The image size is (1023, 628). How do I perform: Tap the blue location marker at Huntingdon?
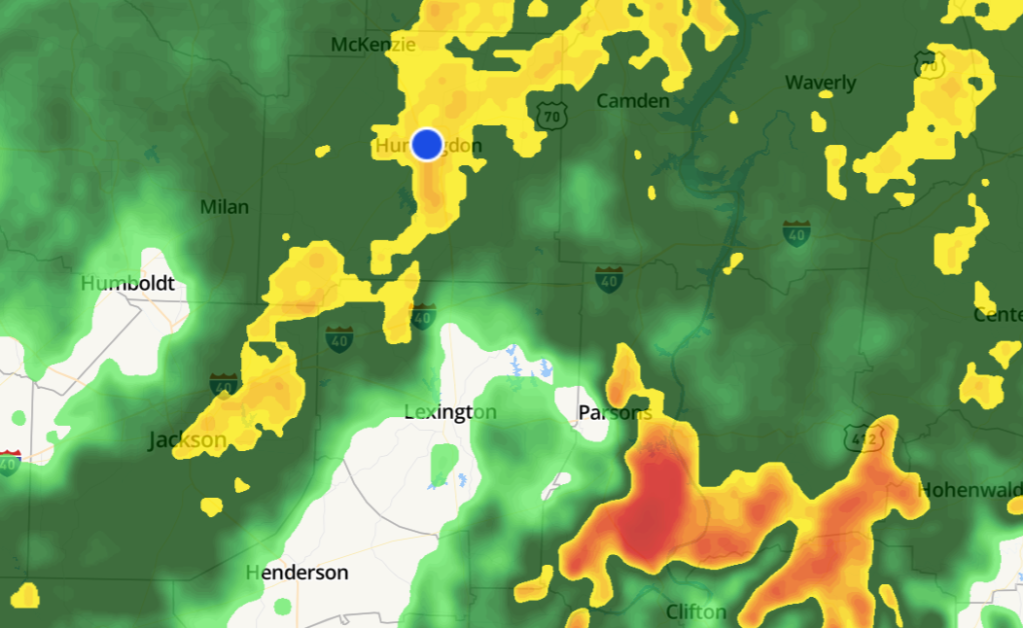pyautogui.click(x=427, y=144)
